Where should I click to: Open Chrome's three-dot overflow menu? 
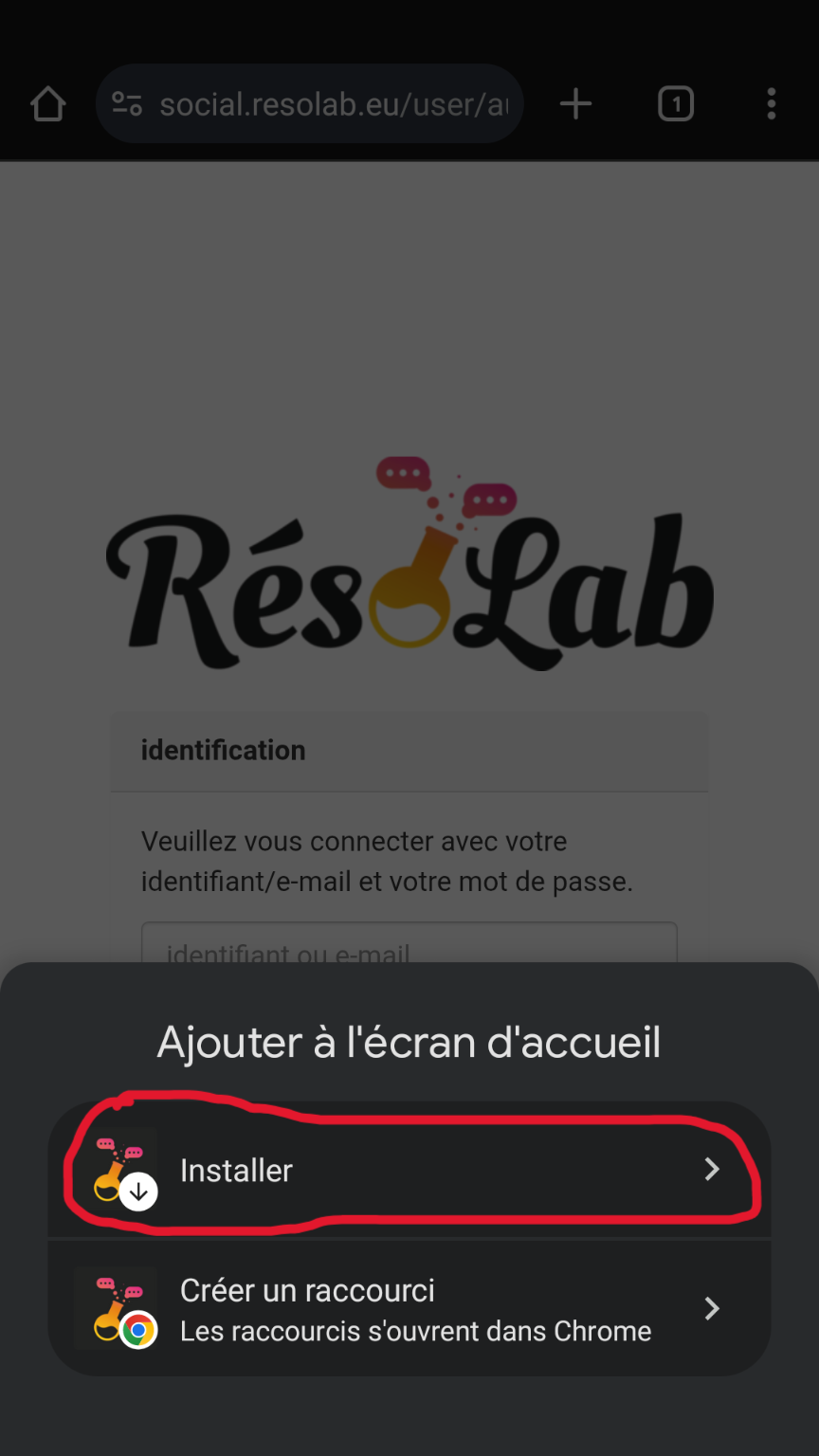coord(772,103)
